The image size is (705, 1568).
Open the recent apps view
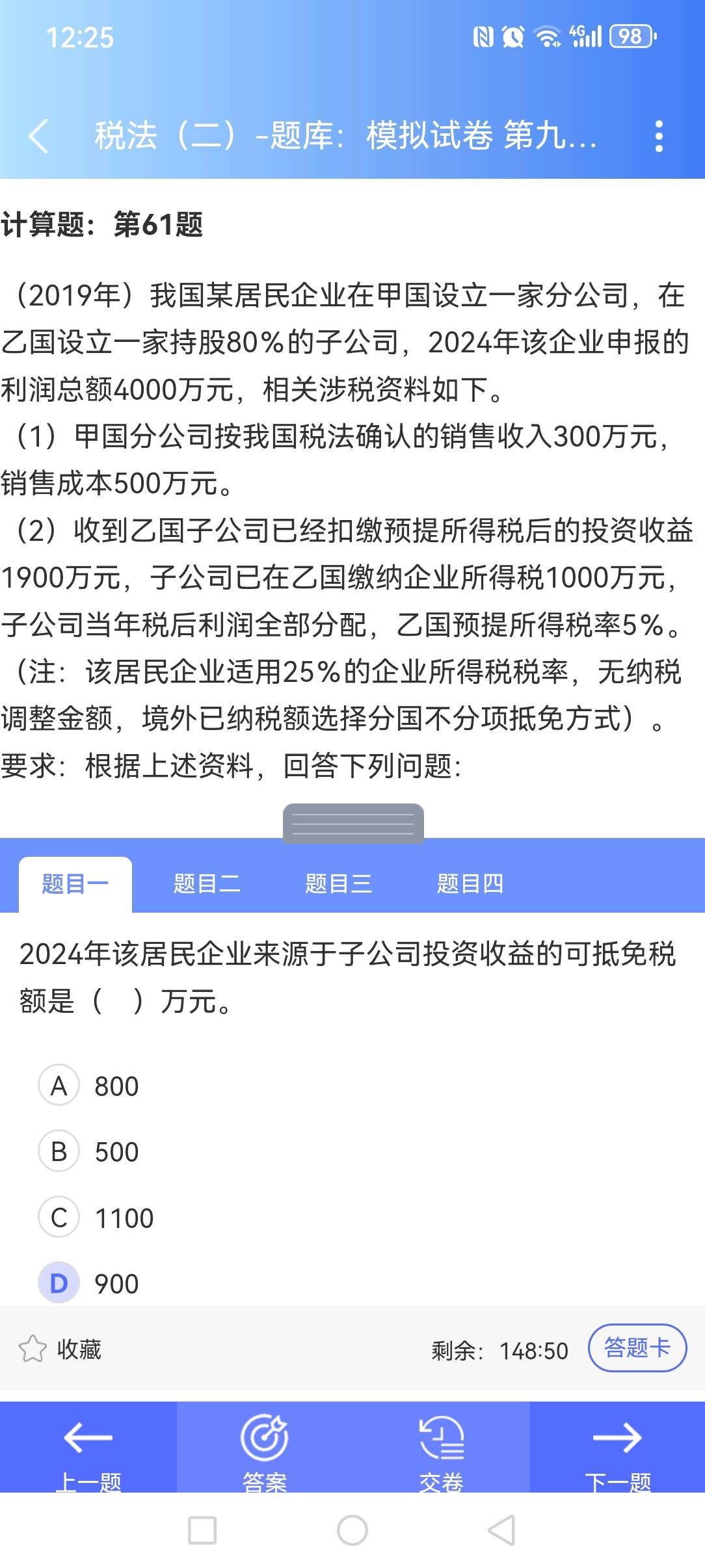coord(202,1530)
